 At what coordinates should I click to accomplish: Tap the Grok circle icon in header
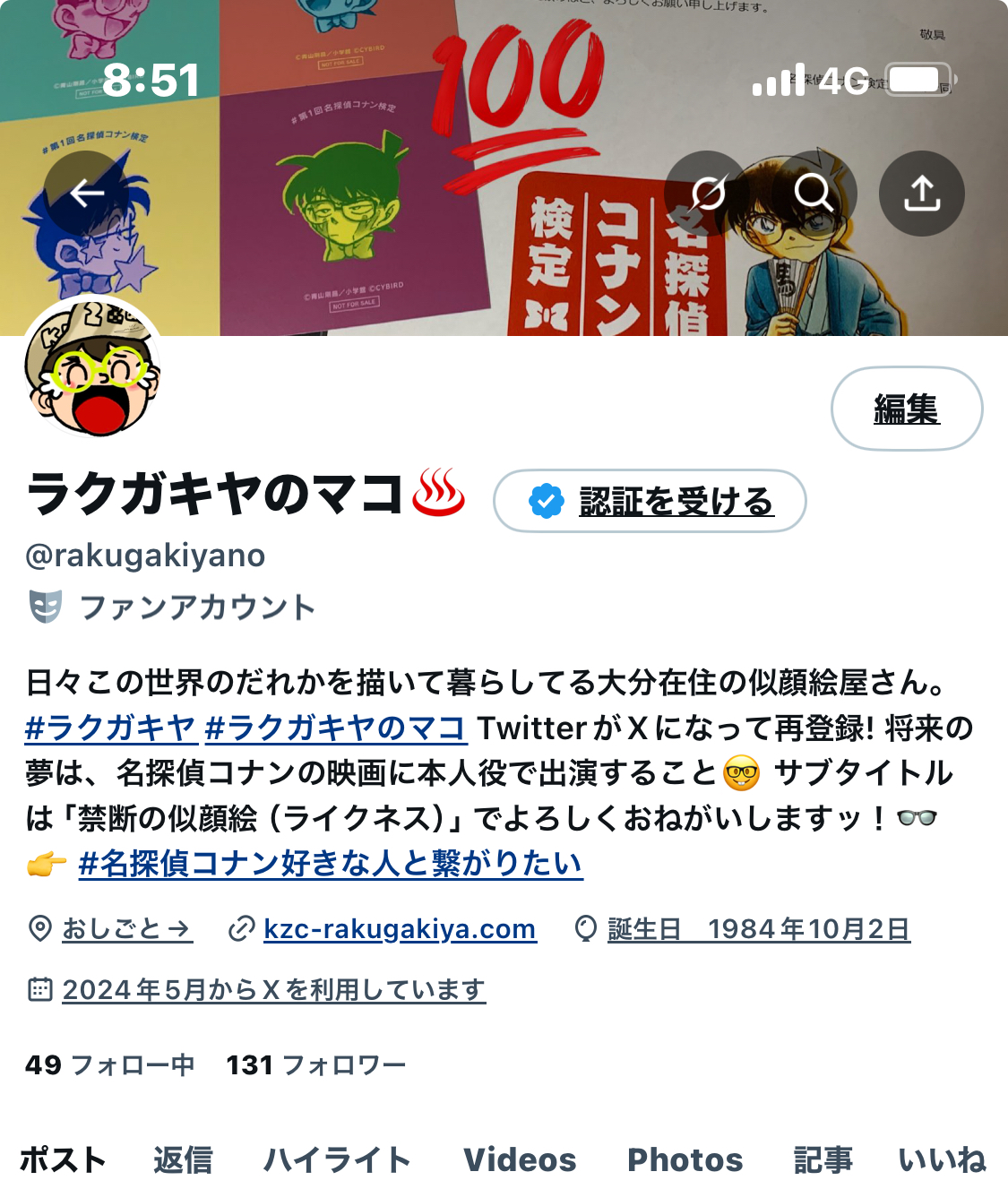(707, 194)
